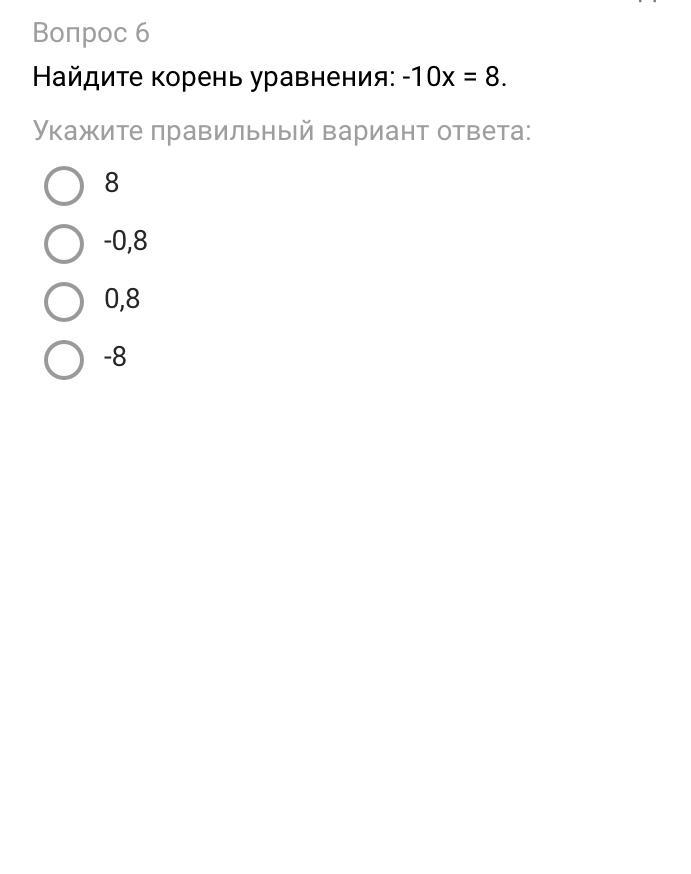The width and height of the screenshot is (691, 874).
Task: Choose the answer -0,8
Action: coord(64,244)
